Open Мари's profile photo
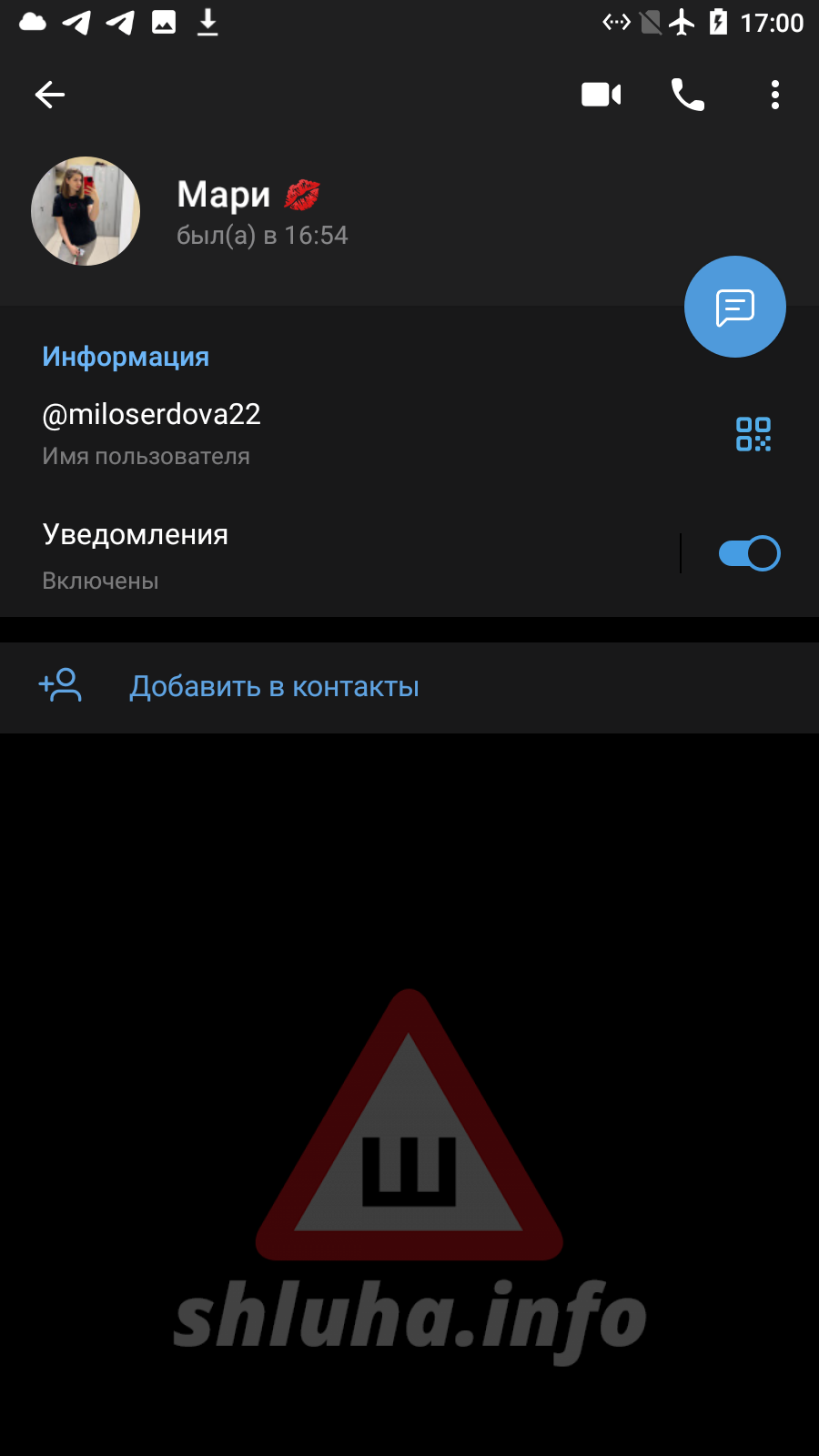819x1456 pixels. (x=86, y=211)
